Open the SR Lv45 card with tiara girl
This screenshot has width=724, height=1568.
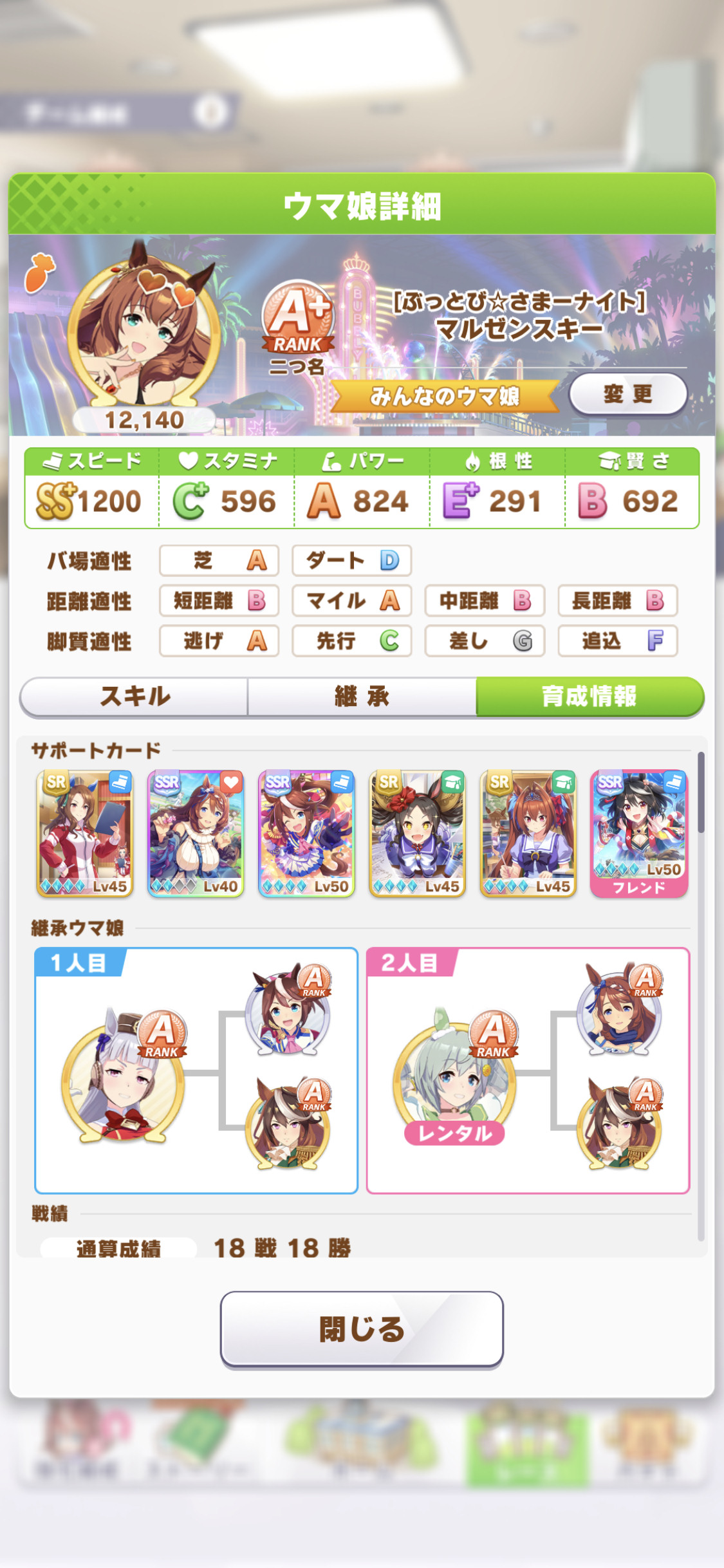click(528, 833)
